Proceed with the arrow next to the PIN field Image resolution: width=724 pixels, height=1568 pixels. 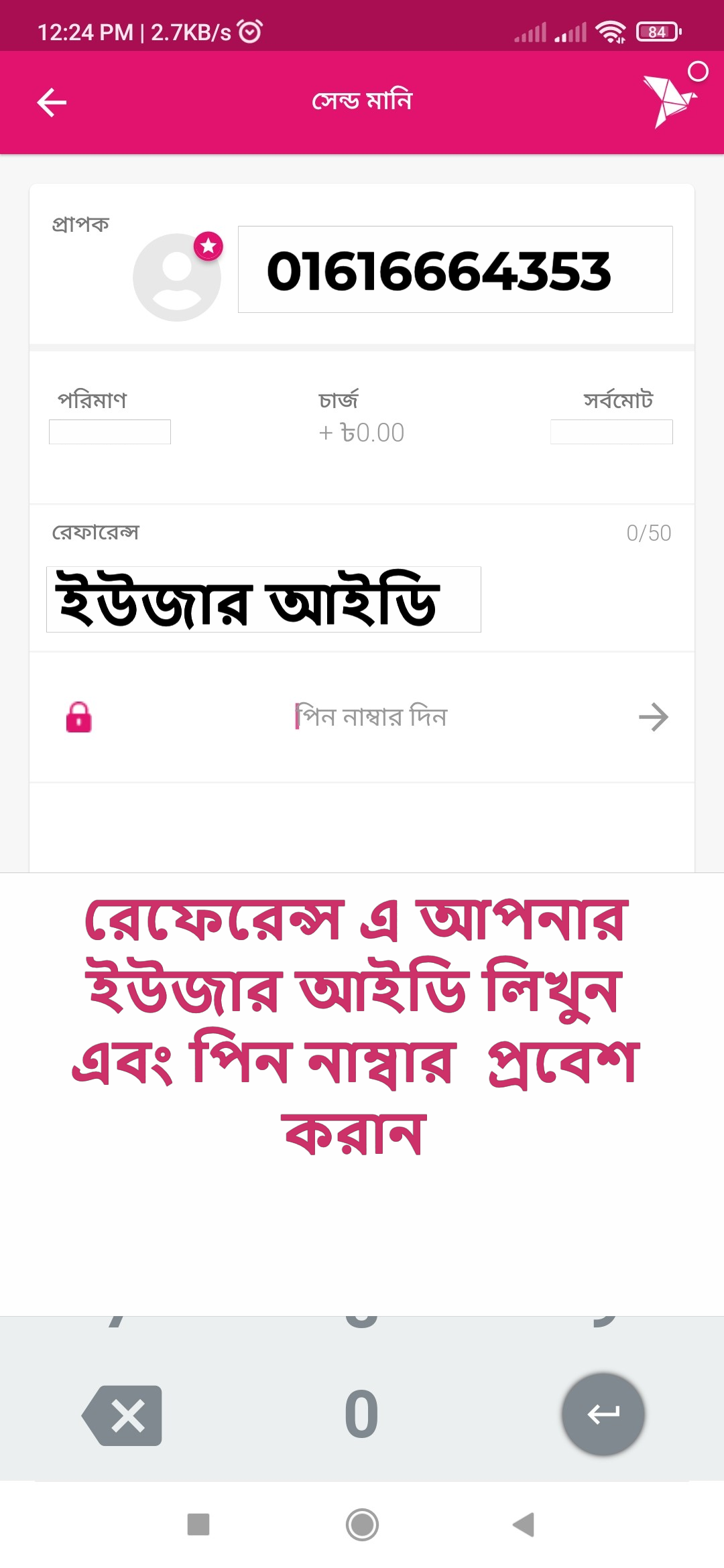click(x=653, y=717)
